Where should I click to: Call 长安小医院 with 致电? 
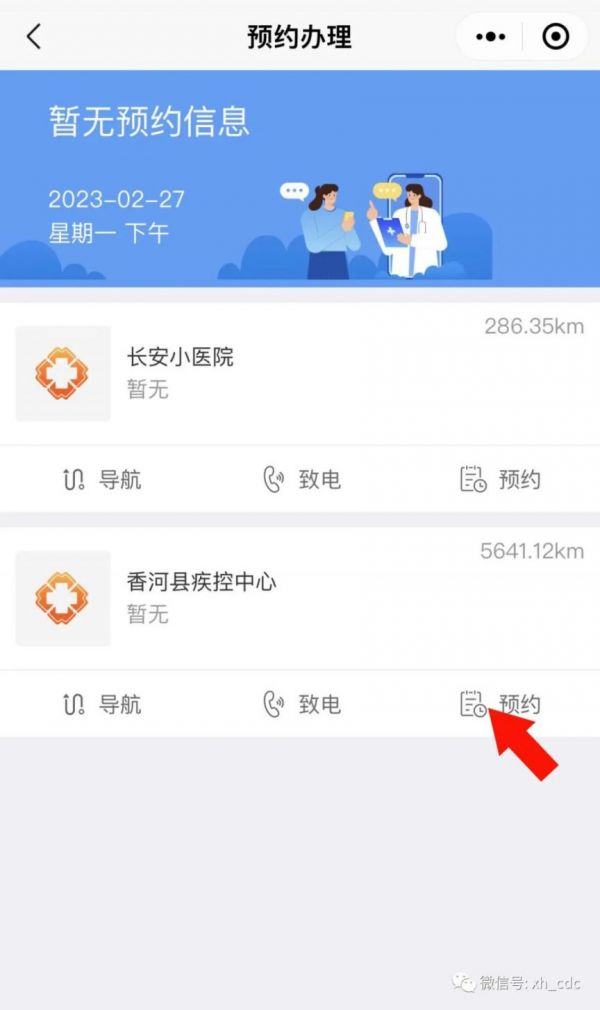coord(301,479)
